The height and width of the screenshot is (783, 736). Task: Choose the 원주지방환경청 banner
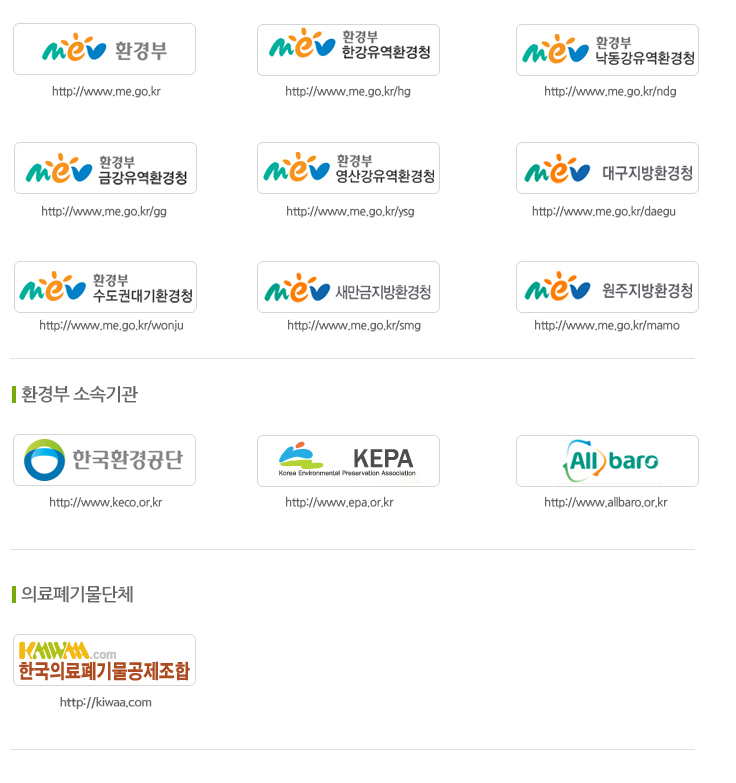[x=607, y=287]
